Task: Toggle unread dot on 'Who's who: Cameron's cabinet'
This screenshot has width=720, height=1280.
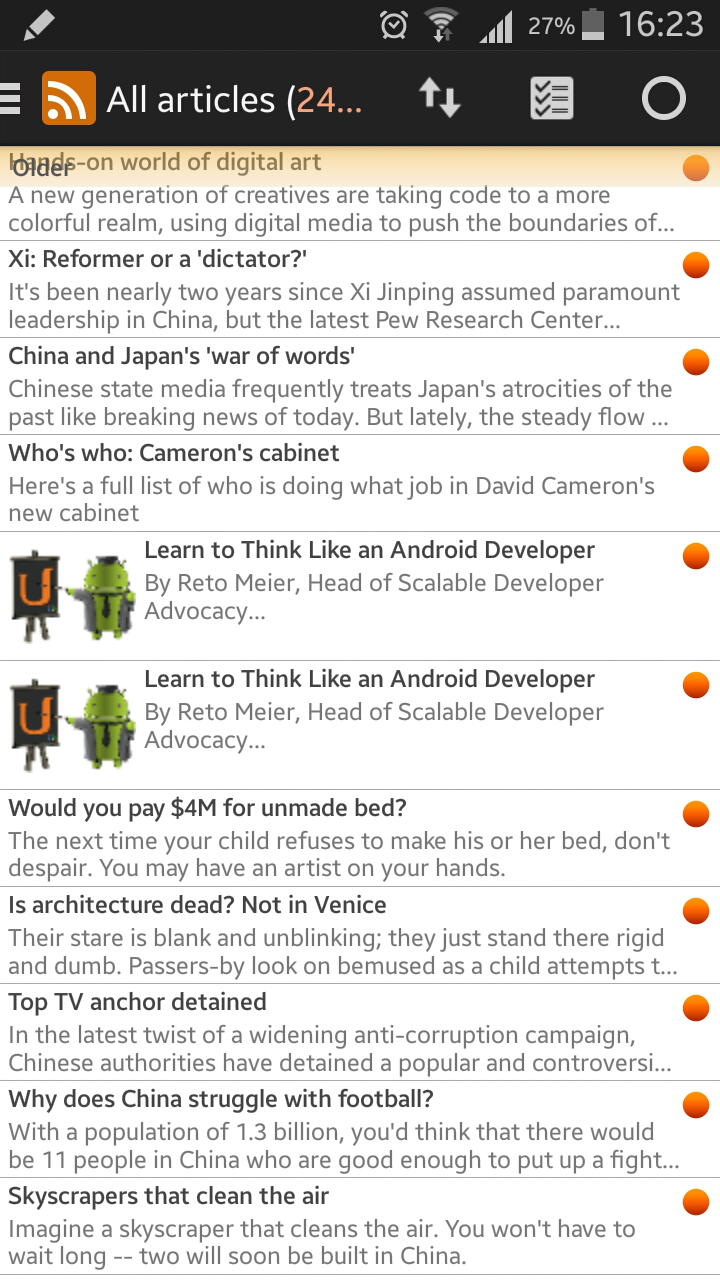Action: [x=696, y=459]
